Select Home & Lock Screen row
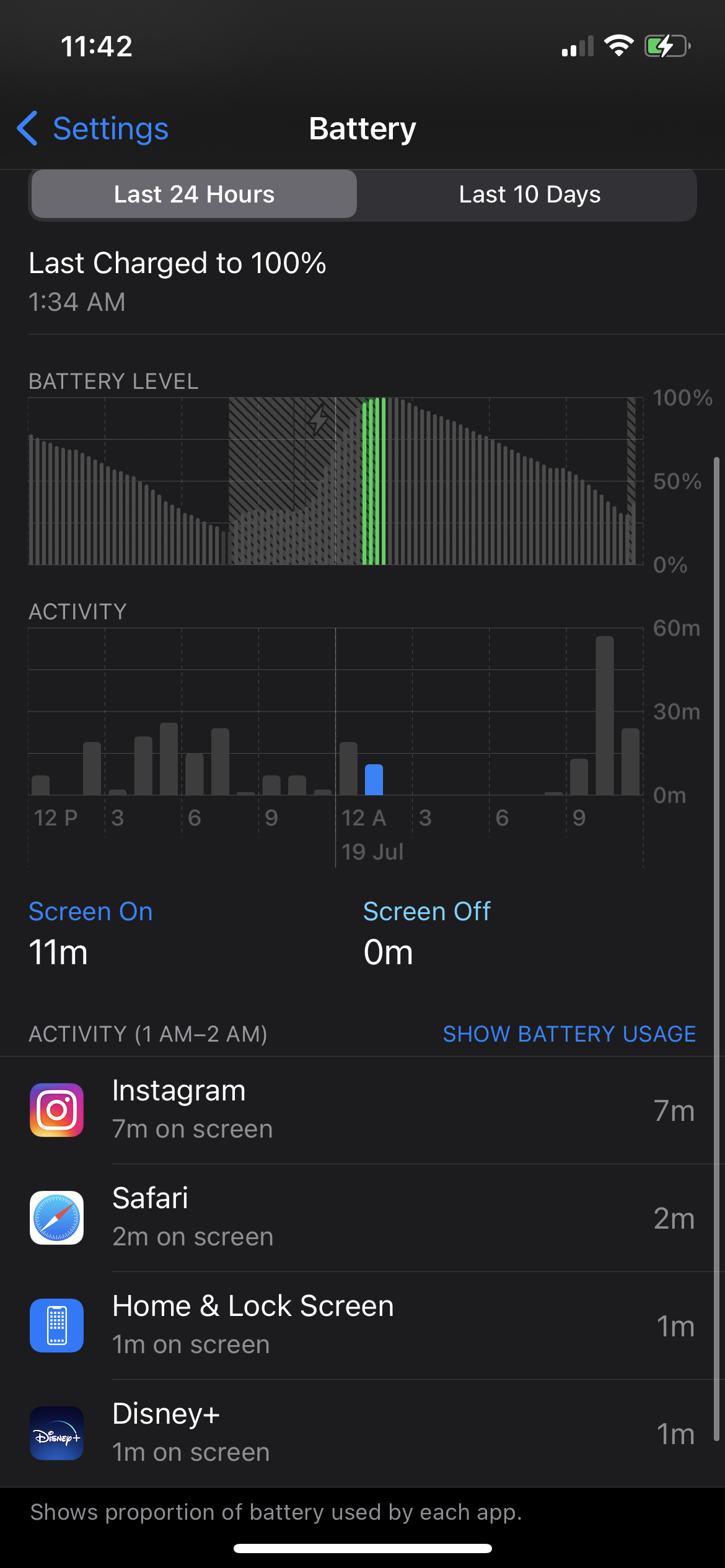725x1568 pixels. click(362, 1325)
